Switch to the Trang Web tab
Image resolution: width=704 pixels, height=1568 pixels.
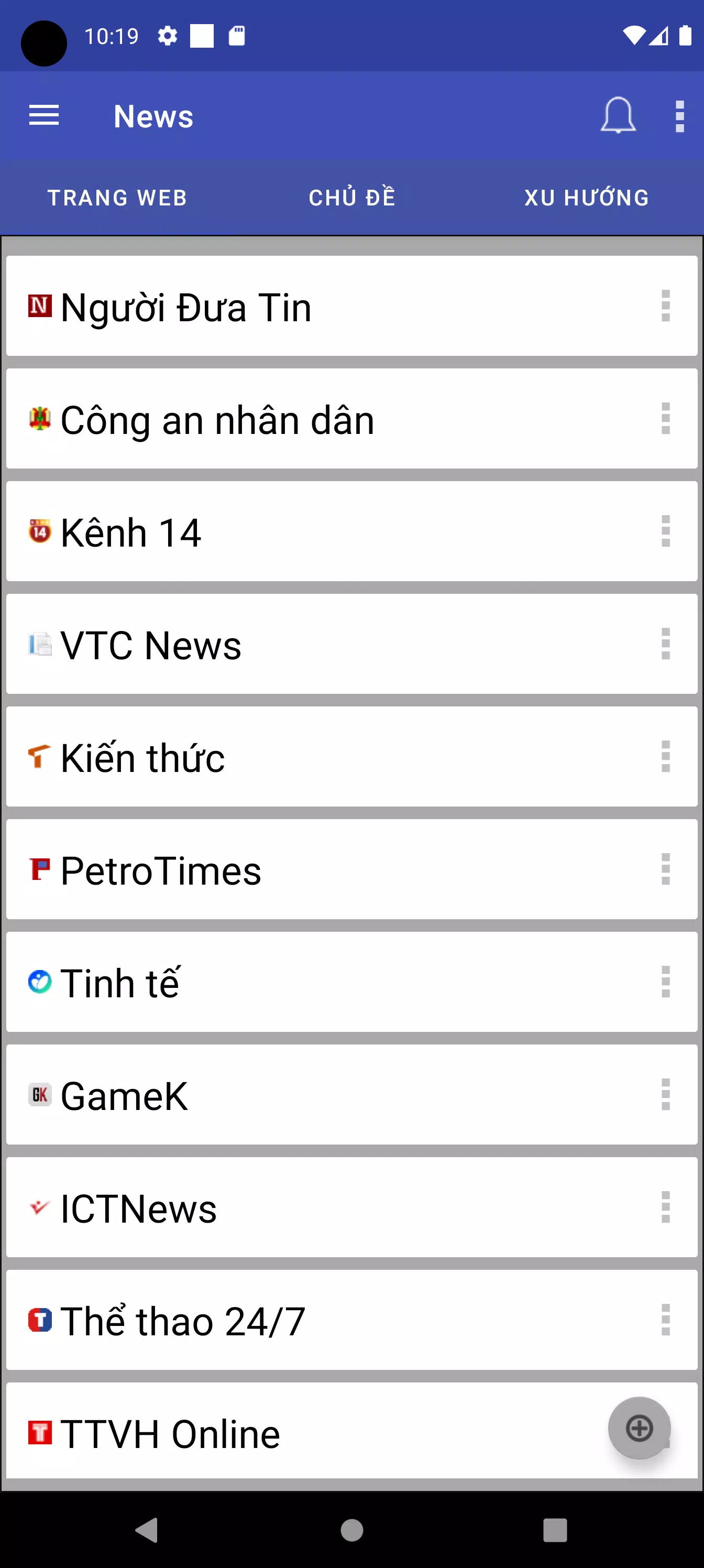[117, 198]
